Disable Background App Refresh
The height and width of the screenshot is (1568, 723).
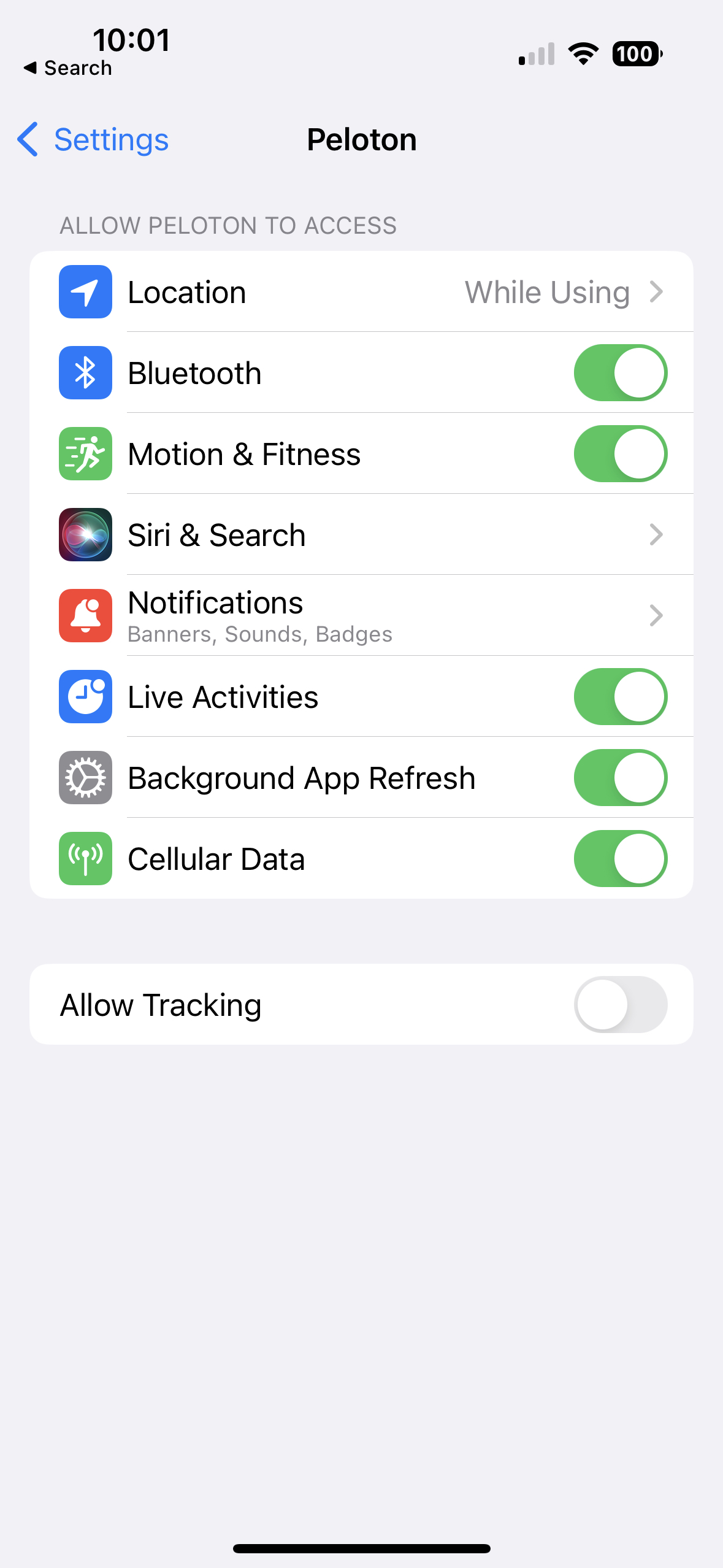pyautogui.click(x=621, y=777)
